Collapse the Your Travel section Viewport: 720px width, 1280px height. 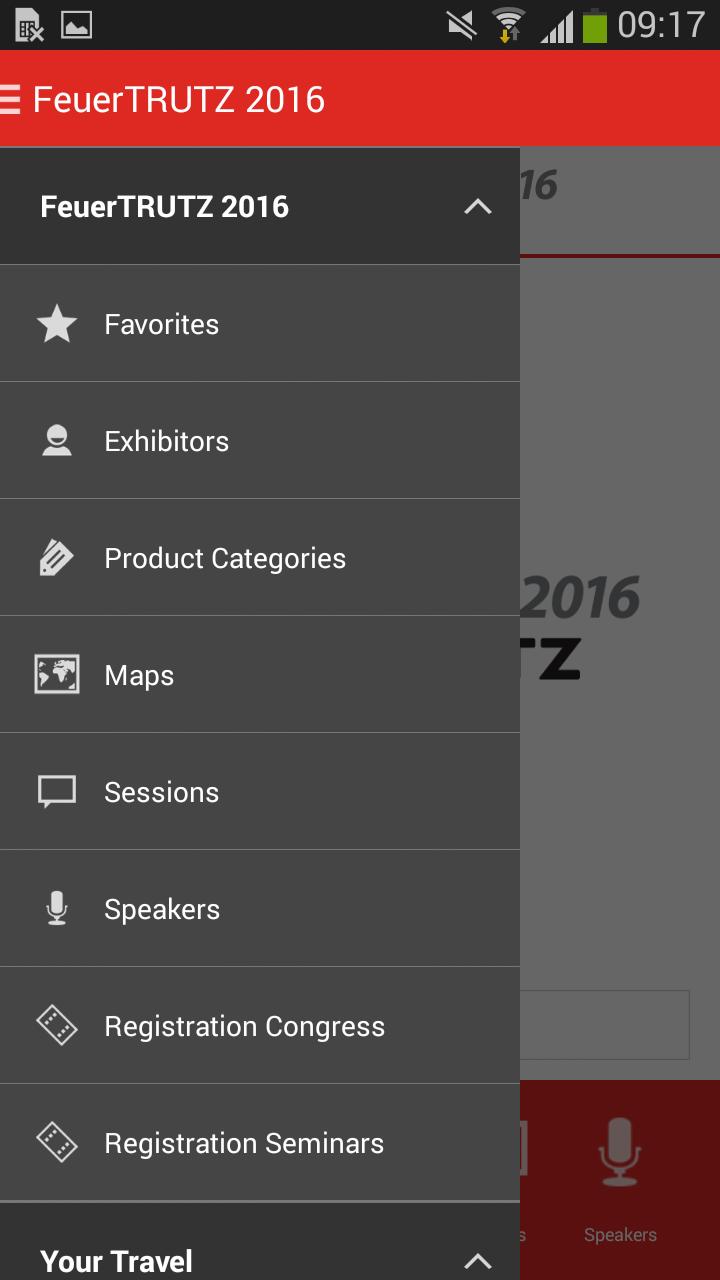[478, 1260]
